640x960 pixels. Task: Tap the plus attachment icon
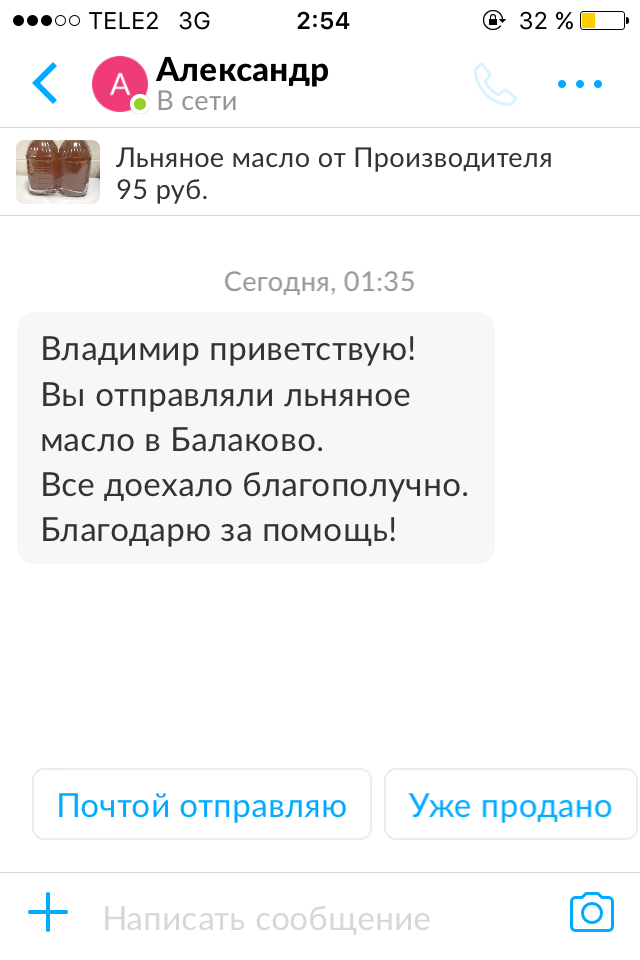pyautogui.click(x=48, y=912)
